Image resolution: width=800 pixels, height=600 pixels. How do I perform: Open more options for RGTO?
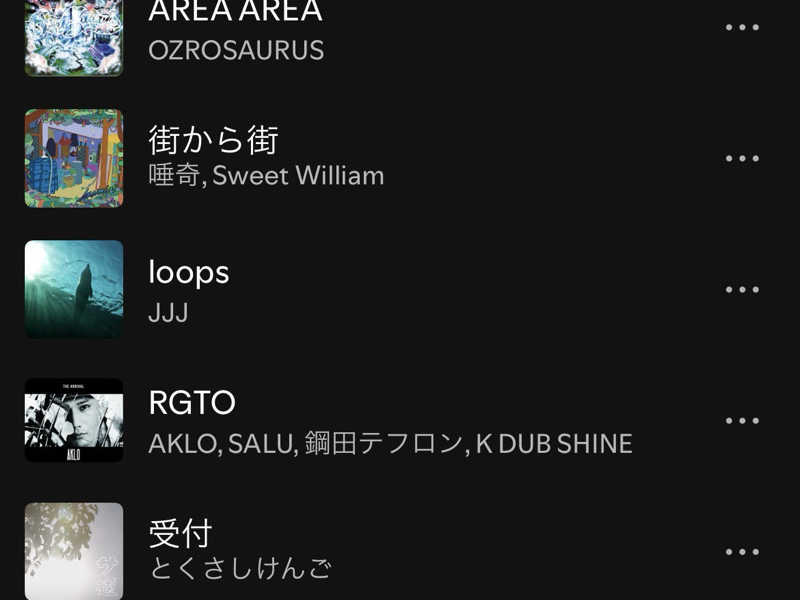742,421
